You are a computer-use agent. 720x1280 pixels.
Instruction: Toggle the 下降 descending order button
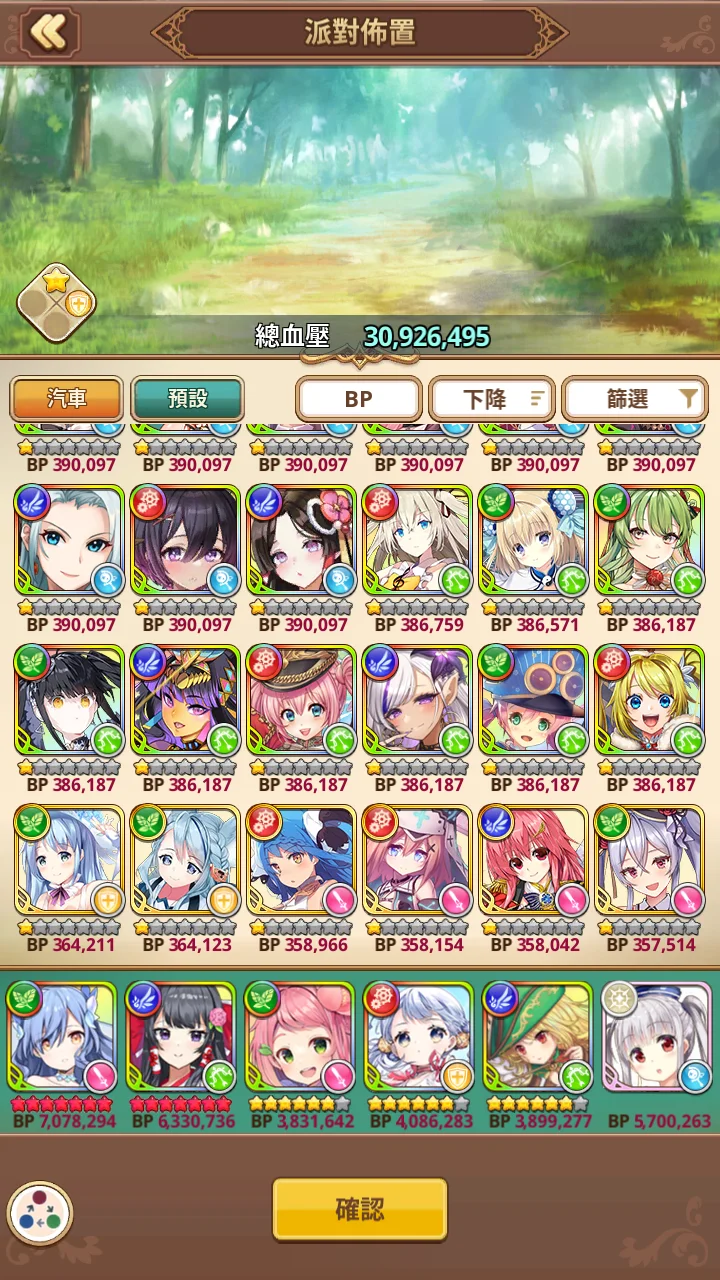pos(492,400)
